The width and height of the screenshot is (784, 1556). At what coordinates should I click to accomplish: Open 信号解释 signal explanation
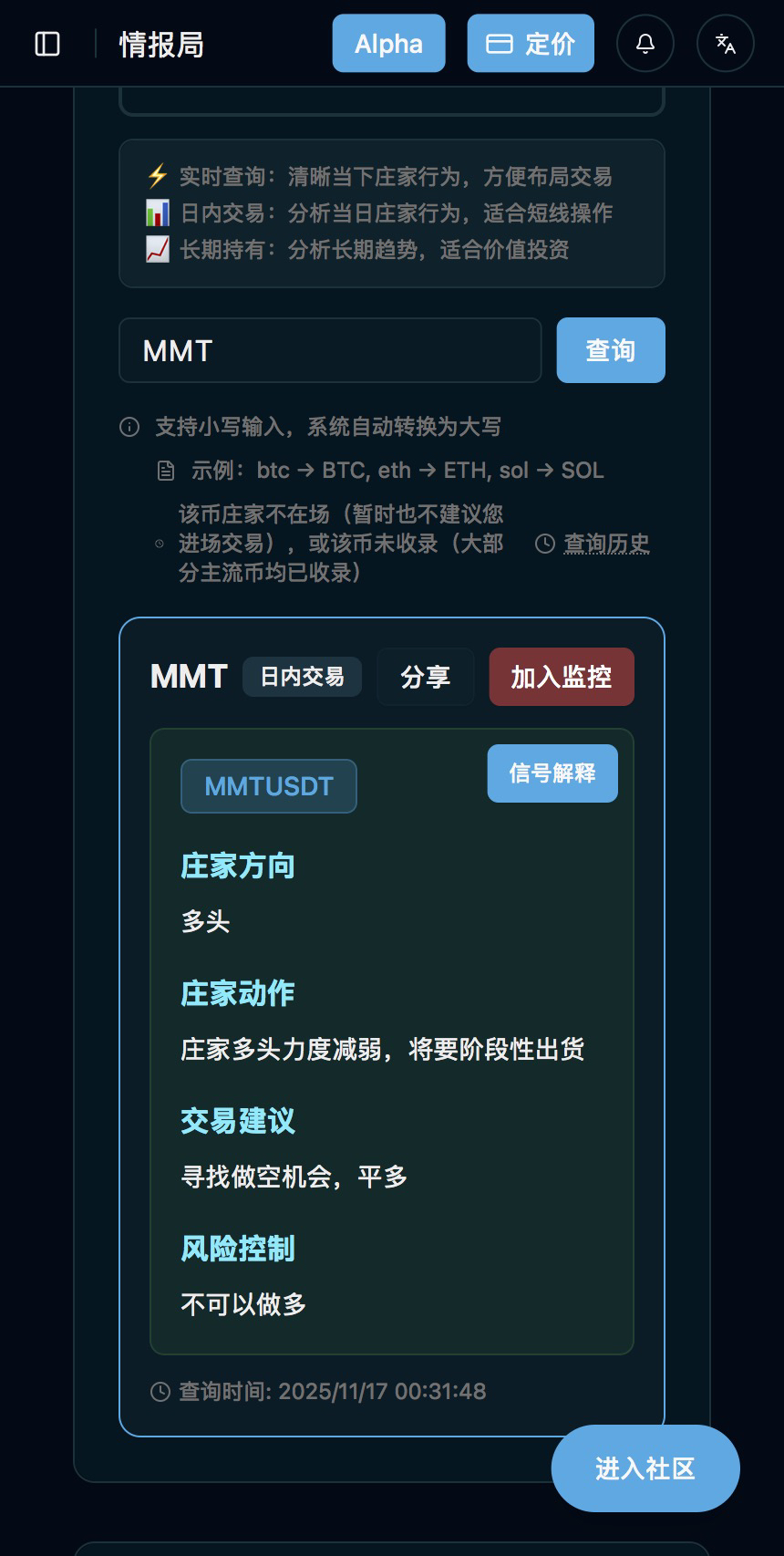click(x=552, y=773)
